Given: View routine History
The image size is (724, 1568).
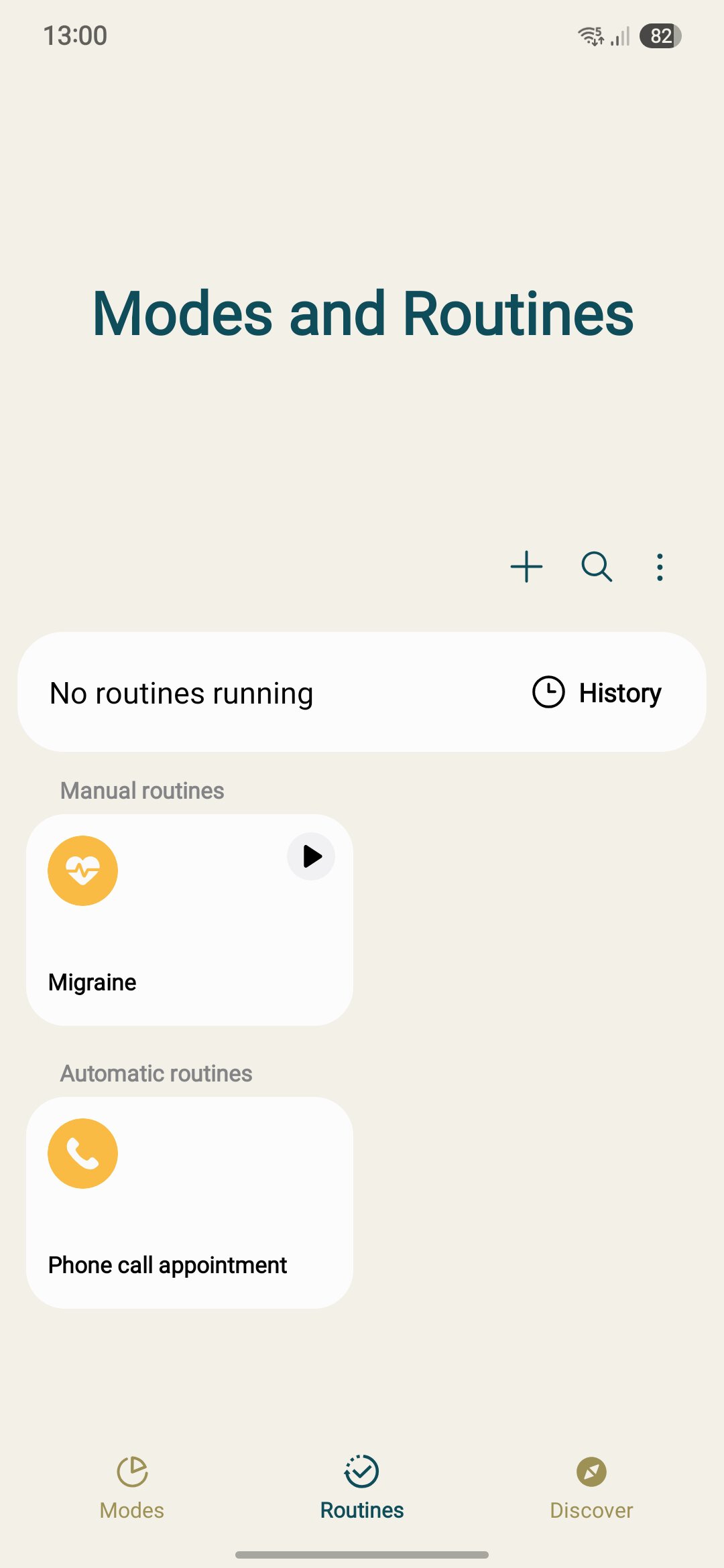Looking at the screenshot, I should coord(597,692).
